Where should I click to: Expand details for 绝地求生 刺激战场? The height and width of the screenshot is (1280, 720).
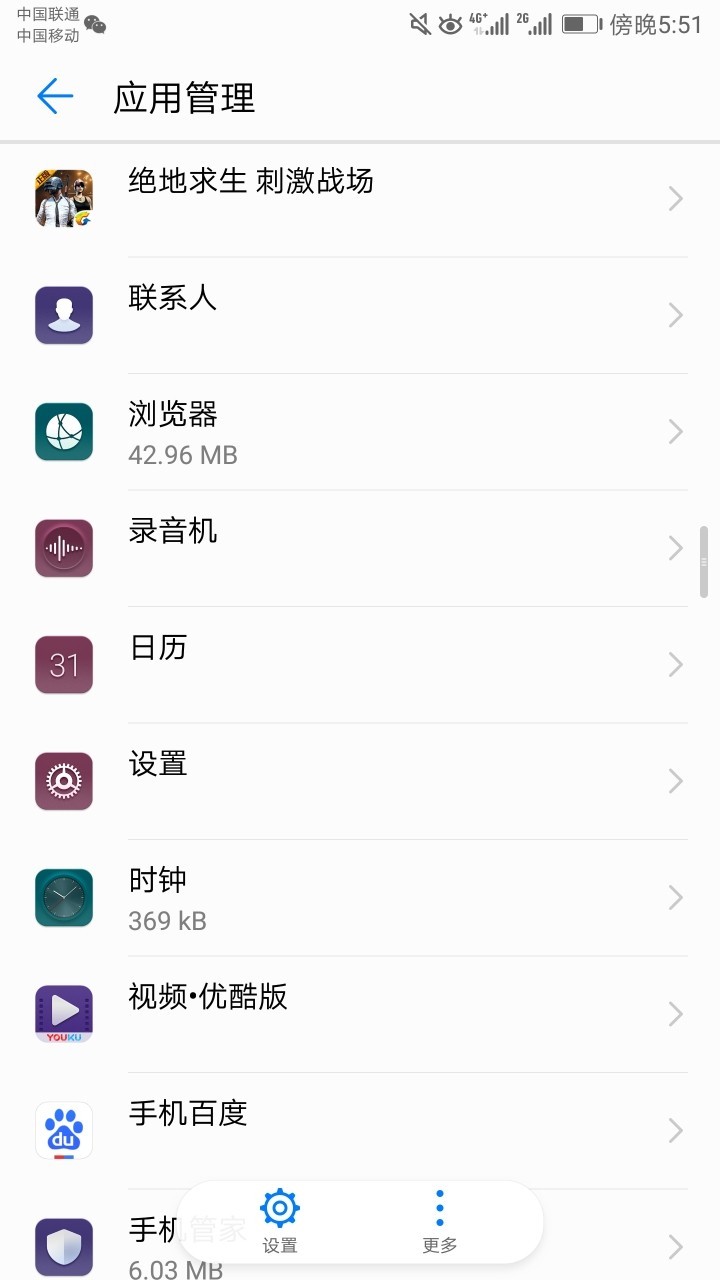click(x=675, y=198)
